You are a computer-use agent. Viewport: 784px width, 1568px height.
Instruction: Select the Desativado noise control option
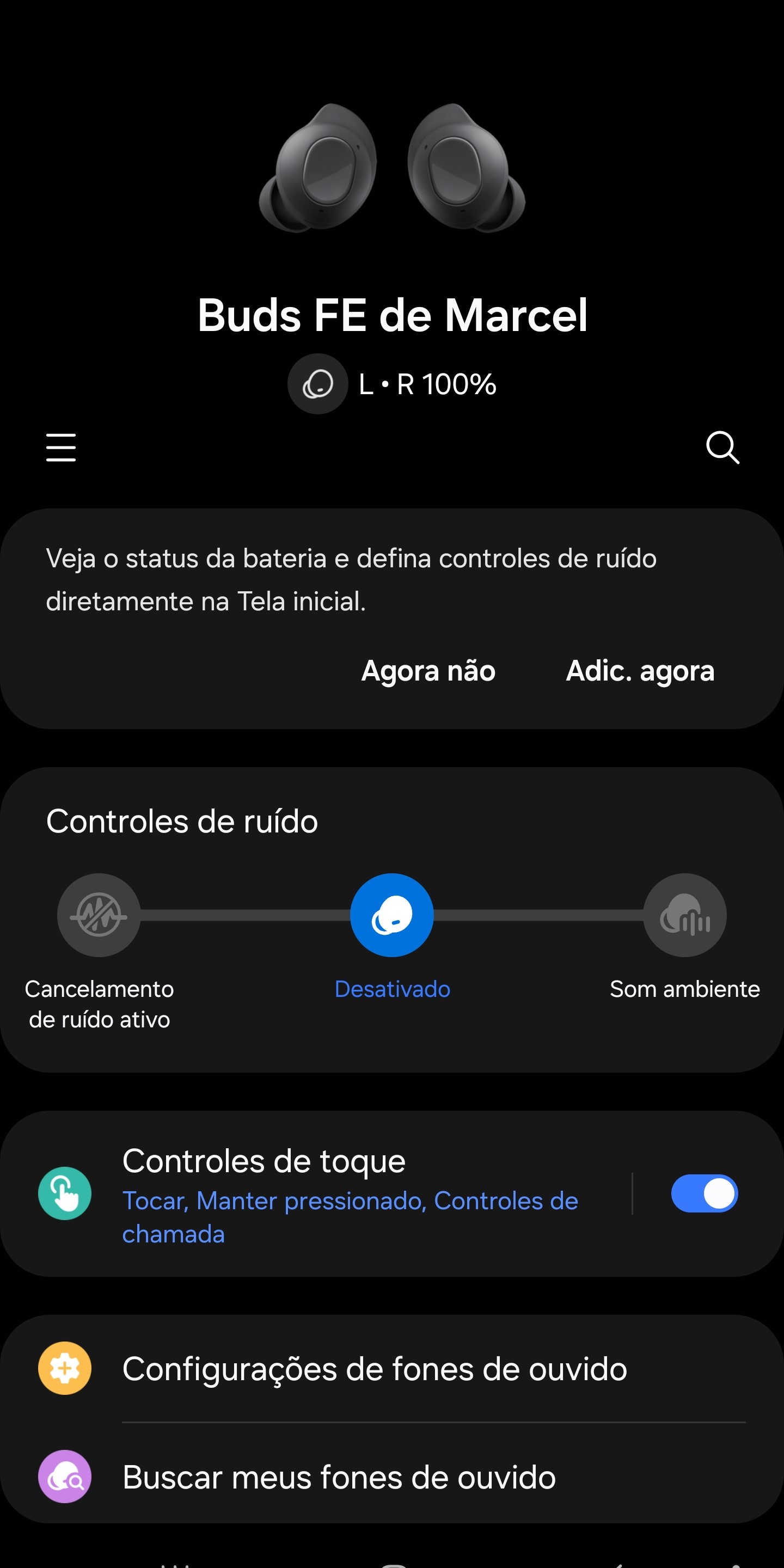pos(392,915)
